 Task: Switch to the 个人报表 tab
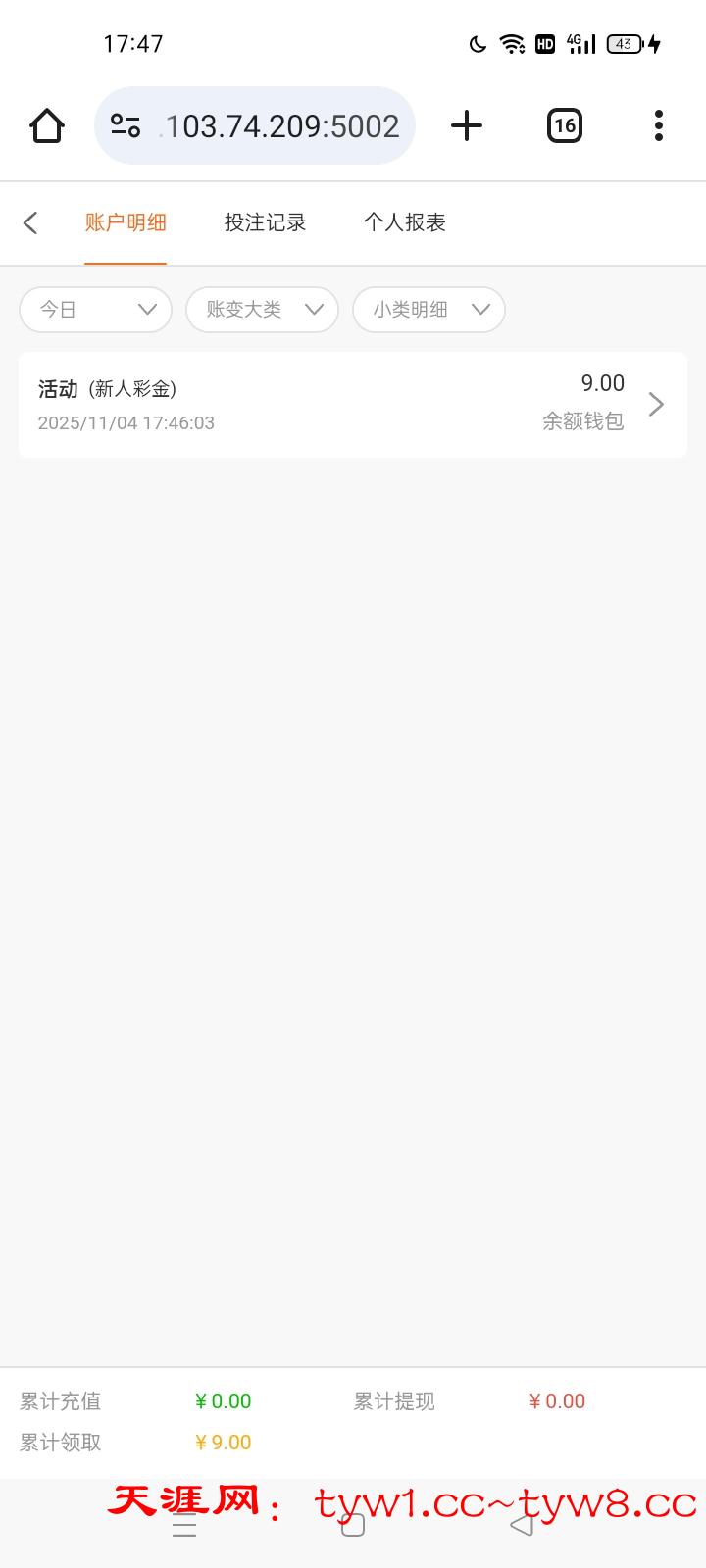pyautogui.click(x=404, y=222)
